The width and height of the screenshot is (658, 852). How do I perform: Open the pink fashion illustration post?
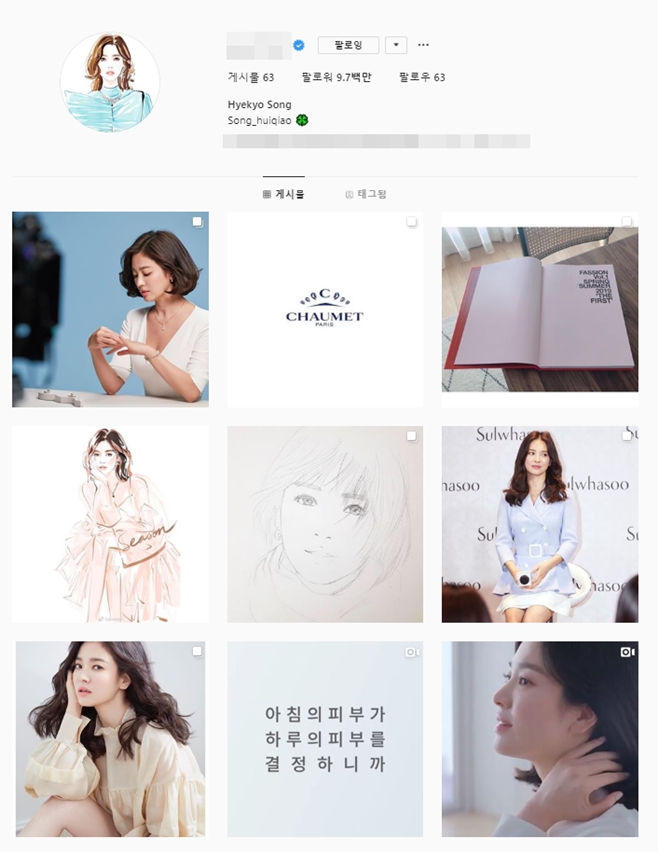[110, 524]
